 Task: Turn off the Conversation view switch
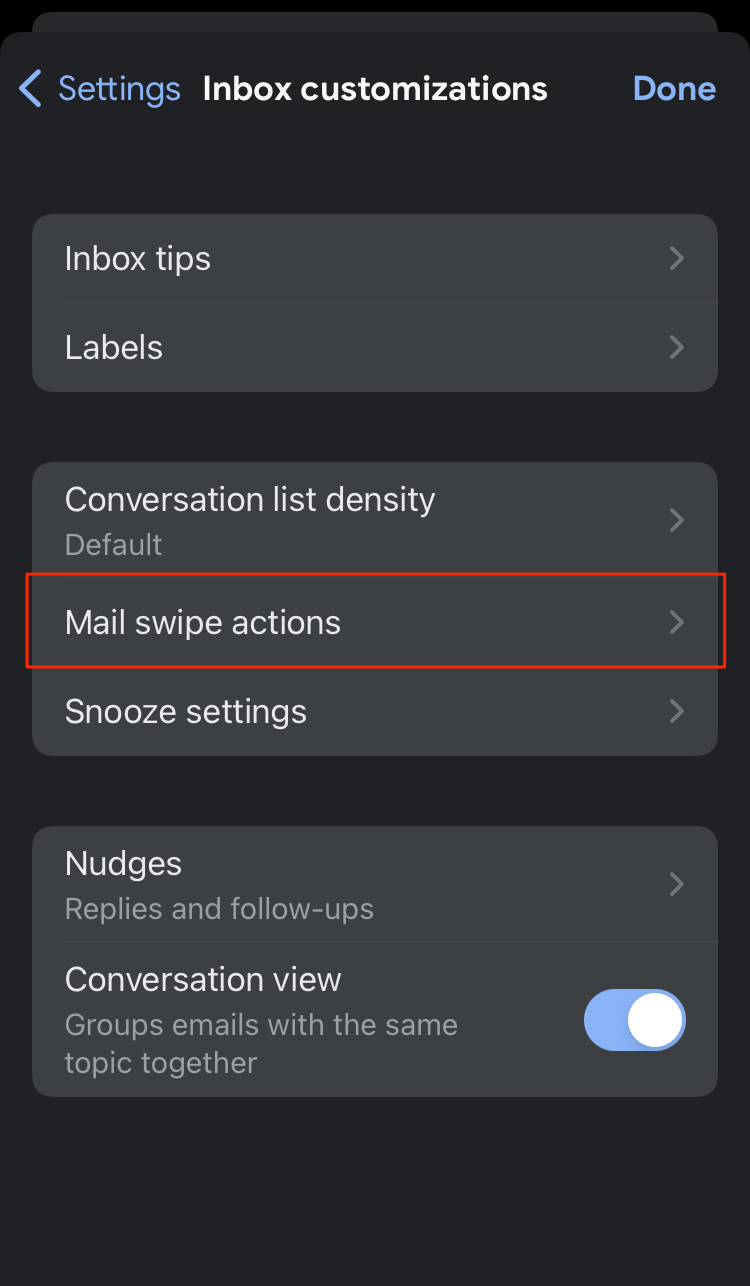[635, 1020]
